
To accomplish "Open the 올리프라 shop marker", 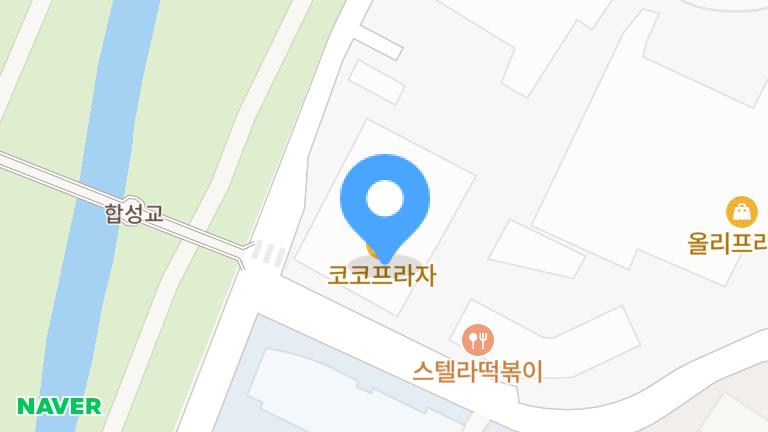I will coord(741,212).
